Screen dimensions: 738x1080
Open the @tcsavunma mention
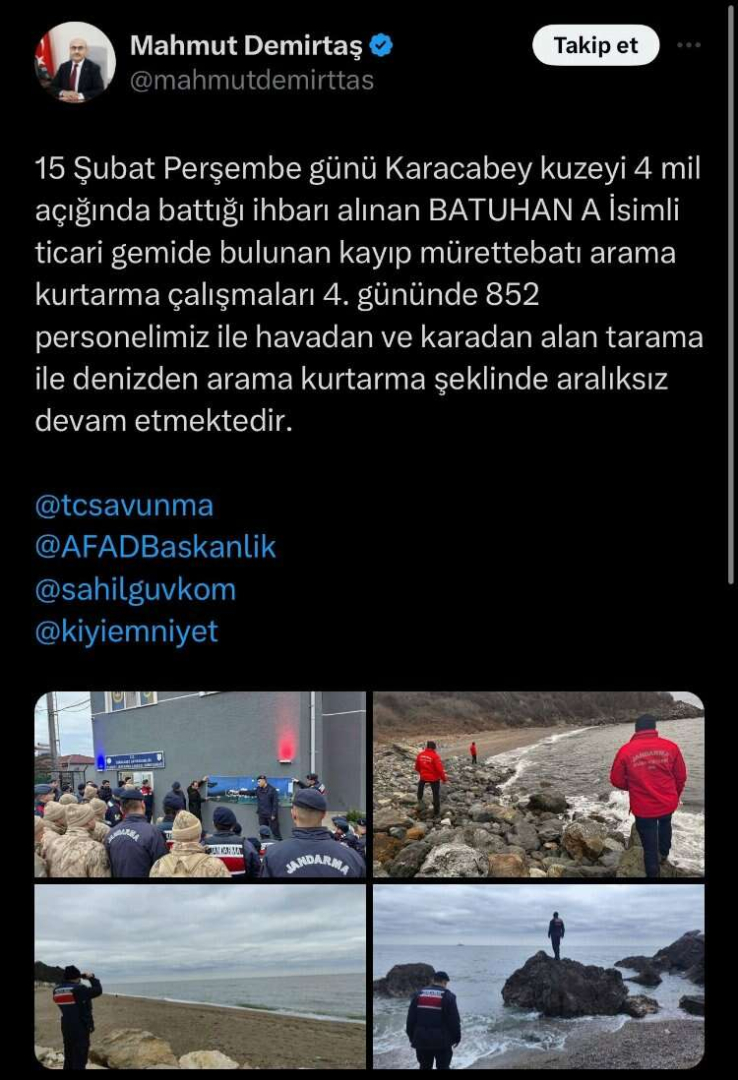pos(124,505)
